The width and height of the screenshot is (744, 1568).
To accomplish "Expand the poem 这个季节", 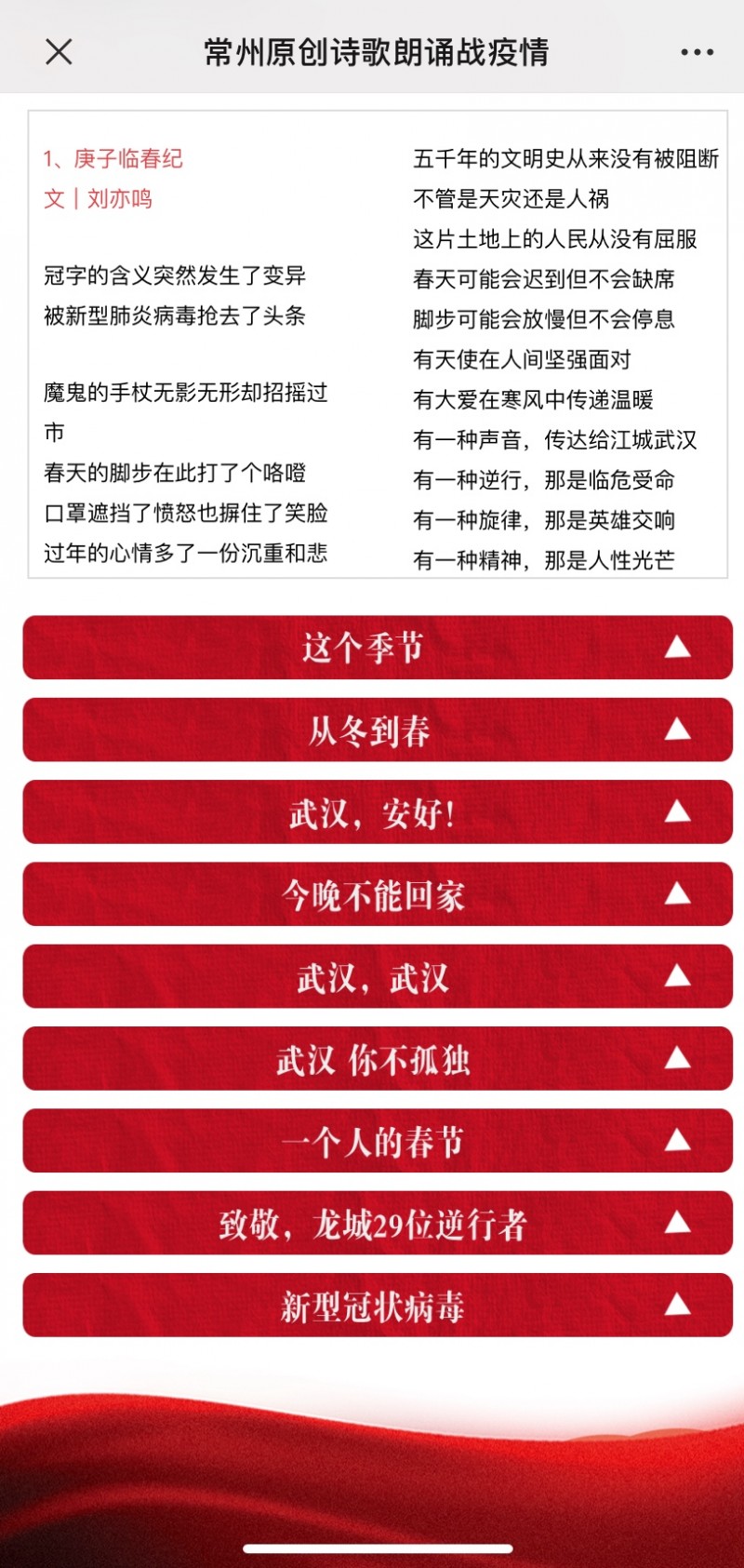I will pos(378,647).
